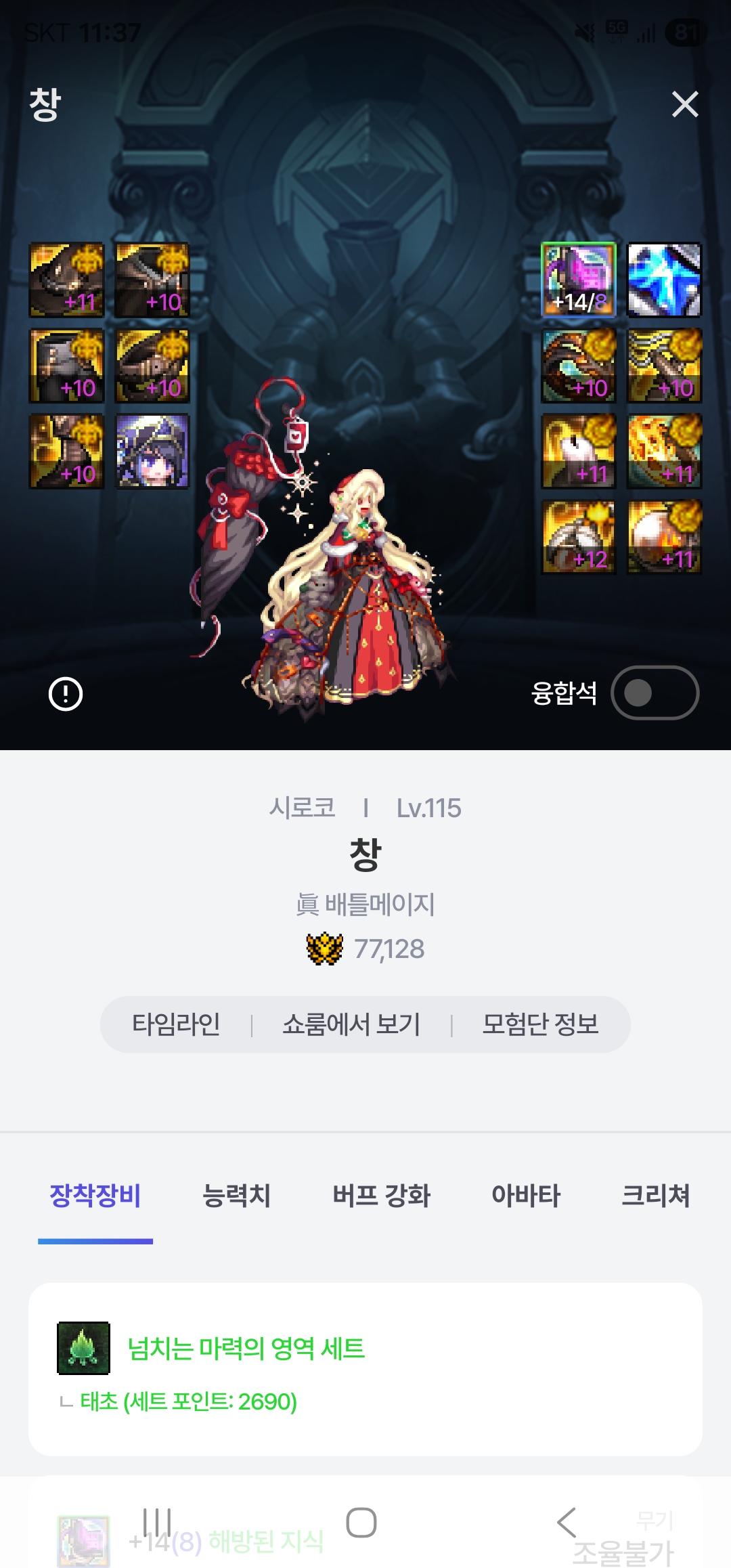Image resolution: width=731 pixels, height=1568 pixels.
Task: Tap the +12 equipment slot
Action: [x=579, y=537]
